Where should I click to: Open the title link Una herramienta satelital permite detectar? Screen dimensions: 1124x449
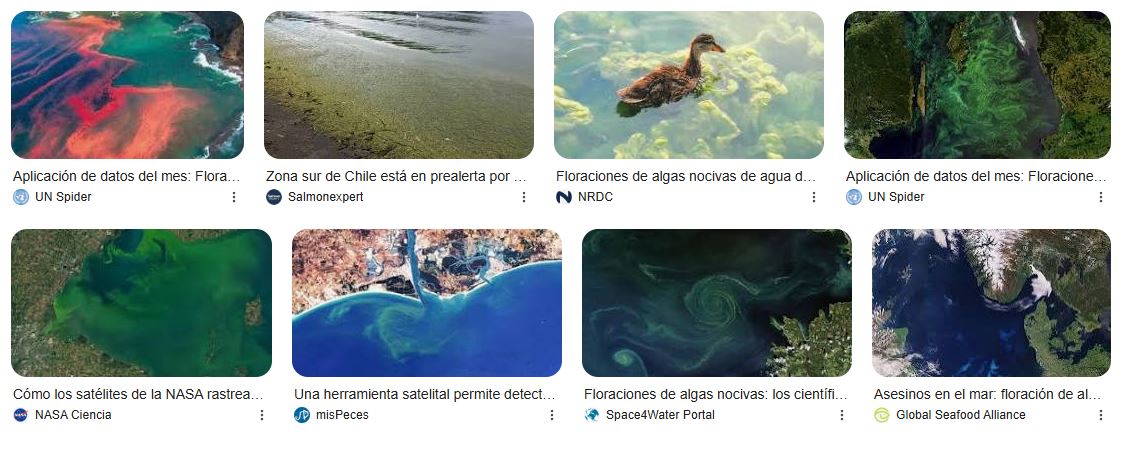pyautogui.click(x=424, y=394)
